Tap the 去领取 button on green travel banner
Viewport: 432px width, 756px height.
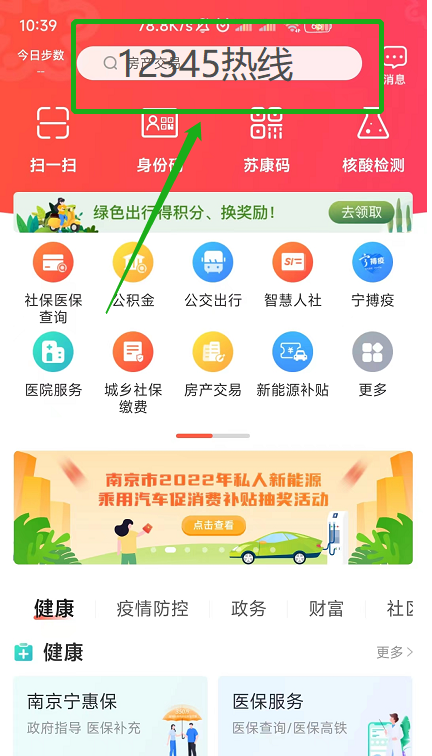(x=362, y=212)
